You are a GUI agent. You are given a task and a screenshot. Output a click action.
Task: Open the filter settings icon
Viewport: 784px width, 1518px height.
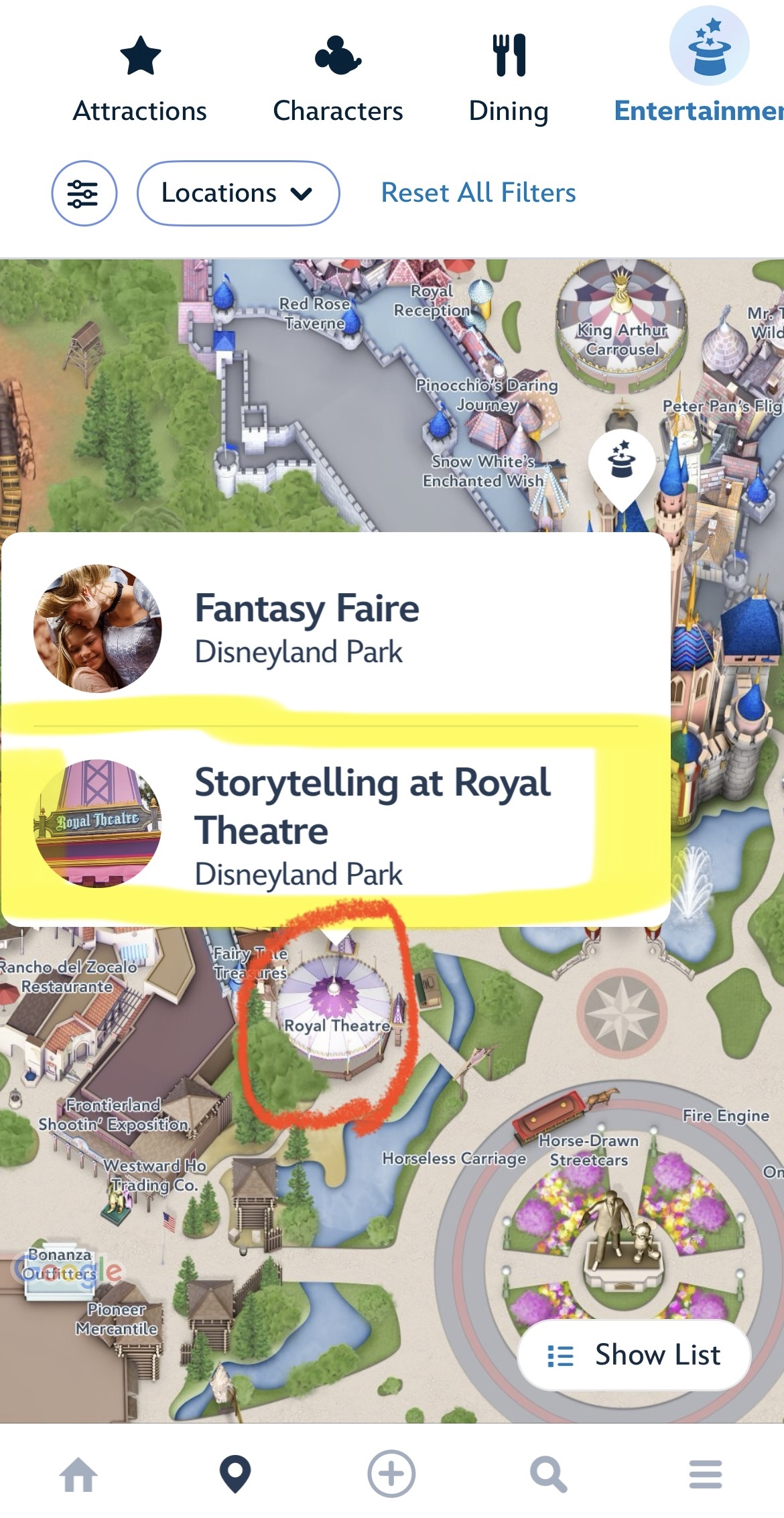coord(84,193)
